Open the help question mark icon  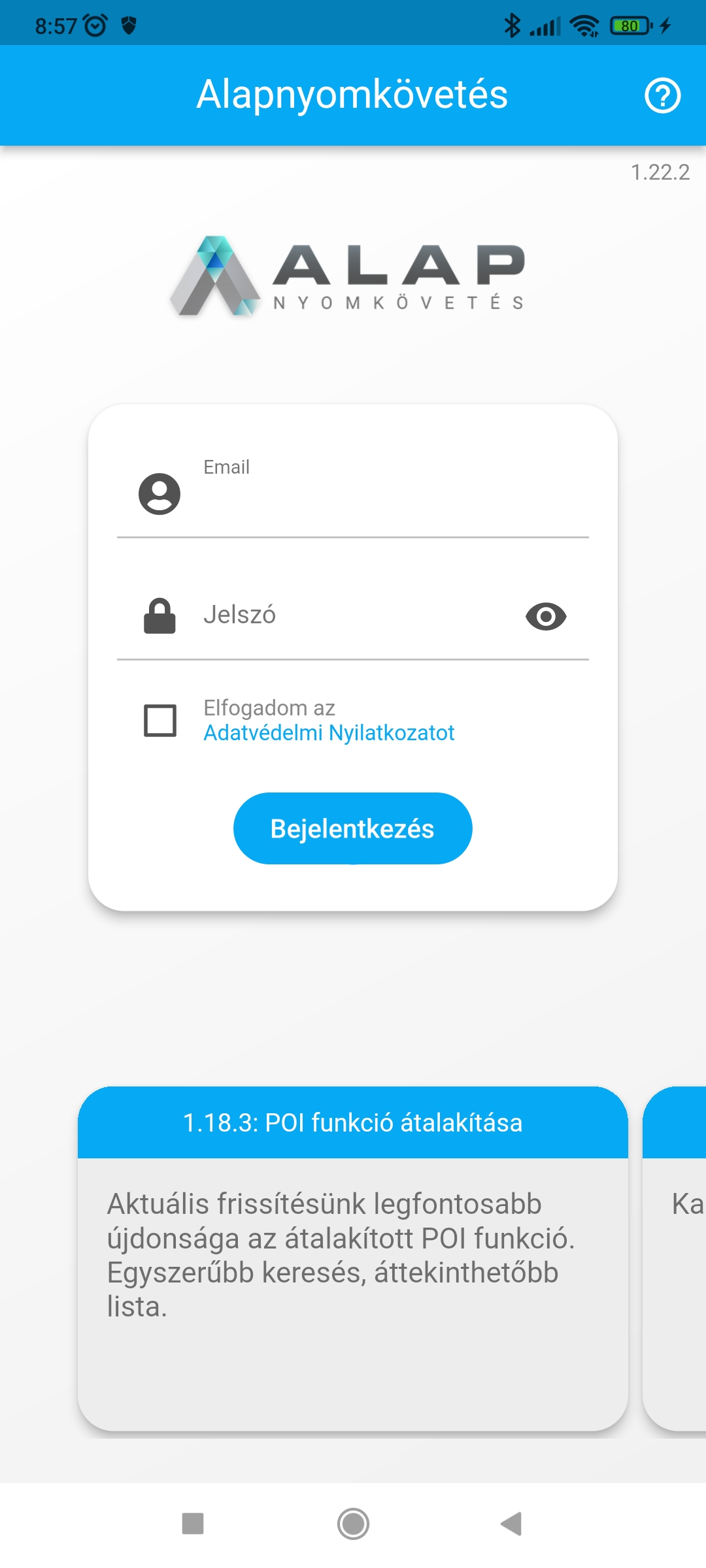coord(662,96)
